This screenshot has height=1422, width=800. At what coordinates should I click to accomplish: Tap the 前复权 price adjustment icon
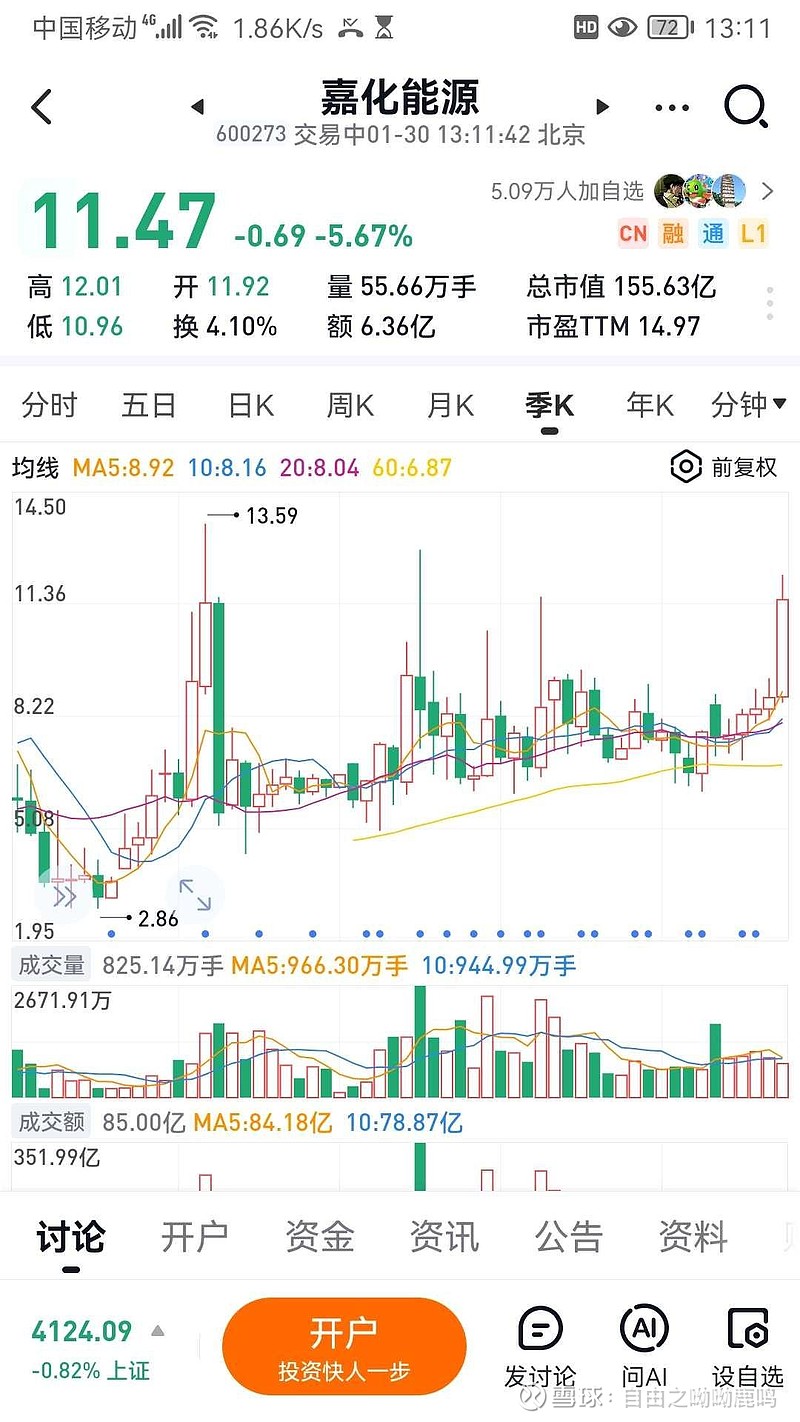686,467
